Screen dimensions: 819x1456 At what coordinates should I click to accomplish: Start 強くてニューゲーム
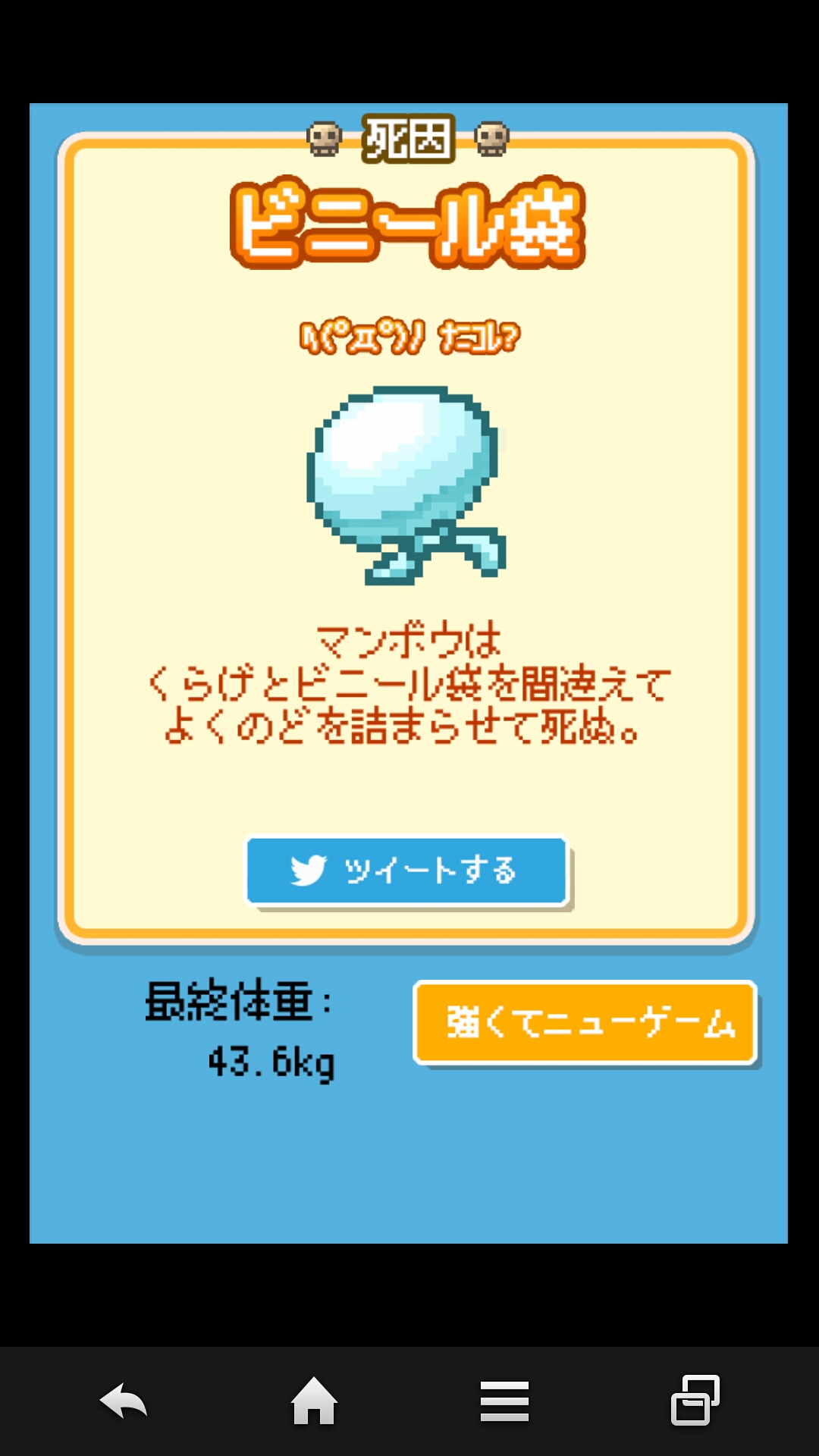[x=585, y=1023]
